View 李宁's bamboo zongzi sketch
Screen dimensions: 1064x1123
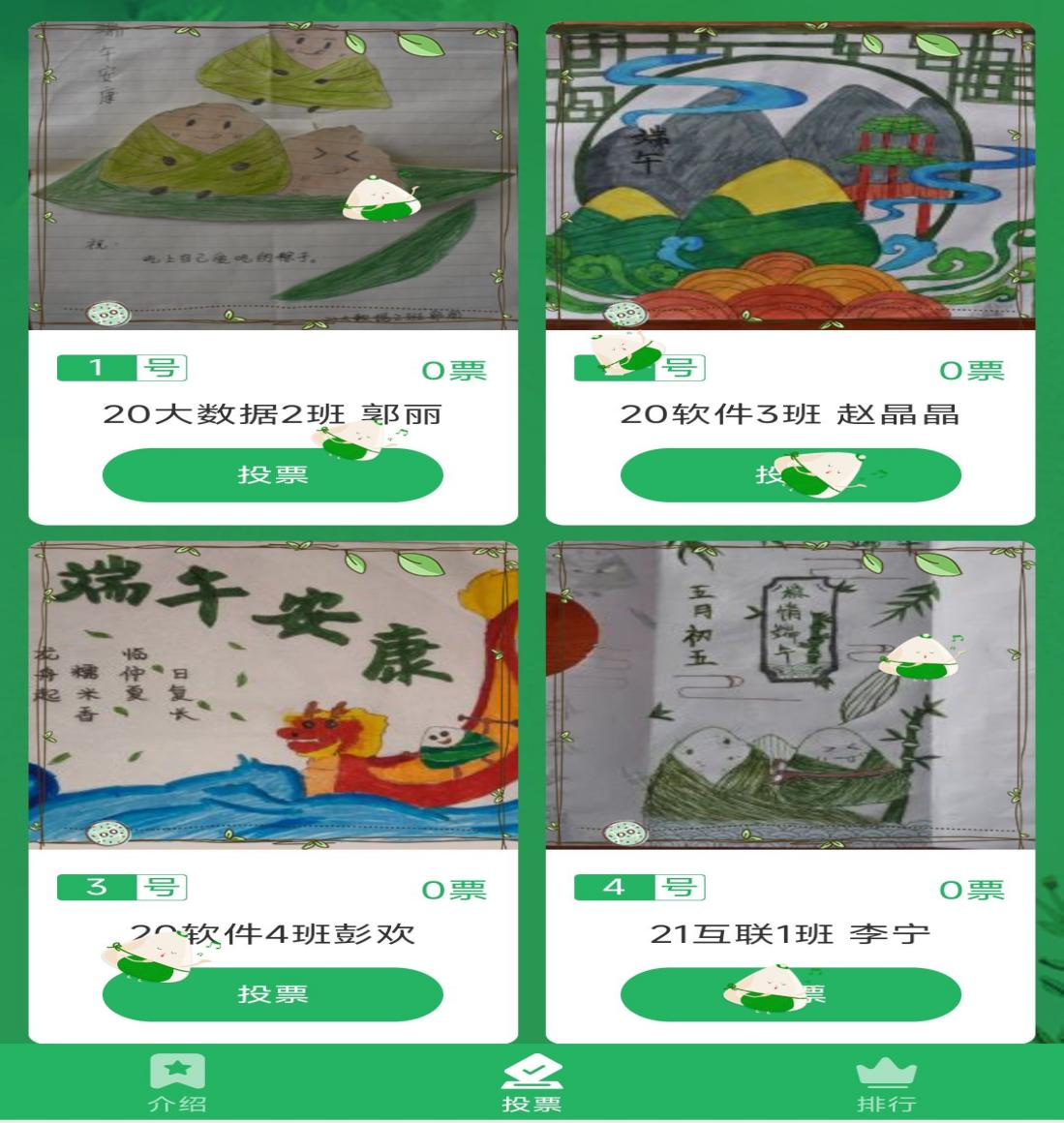(x=790, y=695)
